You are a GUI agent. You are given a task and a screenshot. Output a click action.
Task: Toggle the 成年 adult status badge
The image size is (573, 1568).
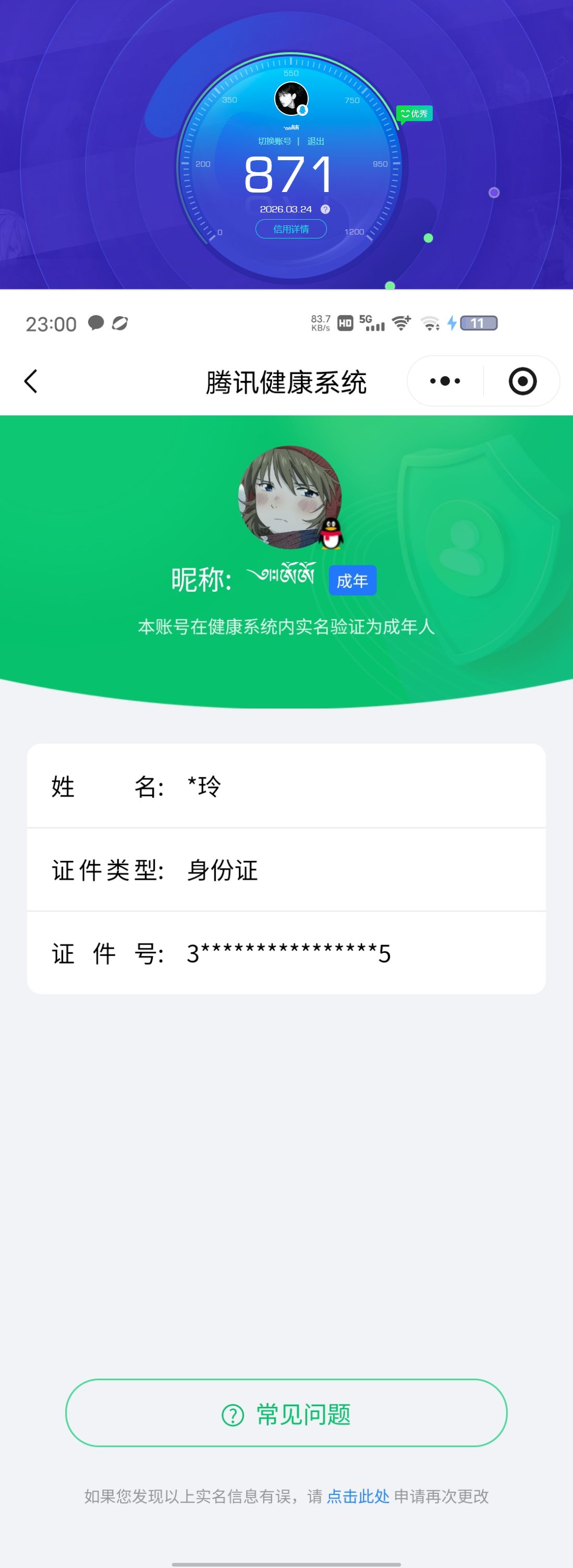point(352,581)
